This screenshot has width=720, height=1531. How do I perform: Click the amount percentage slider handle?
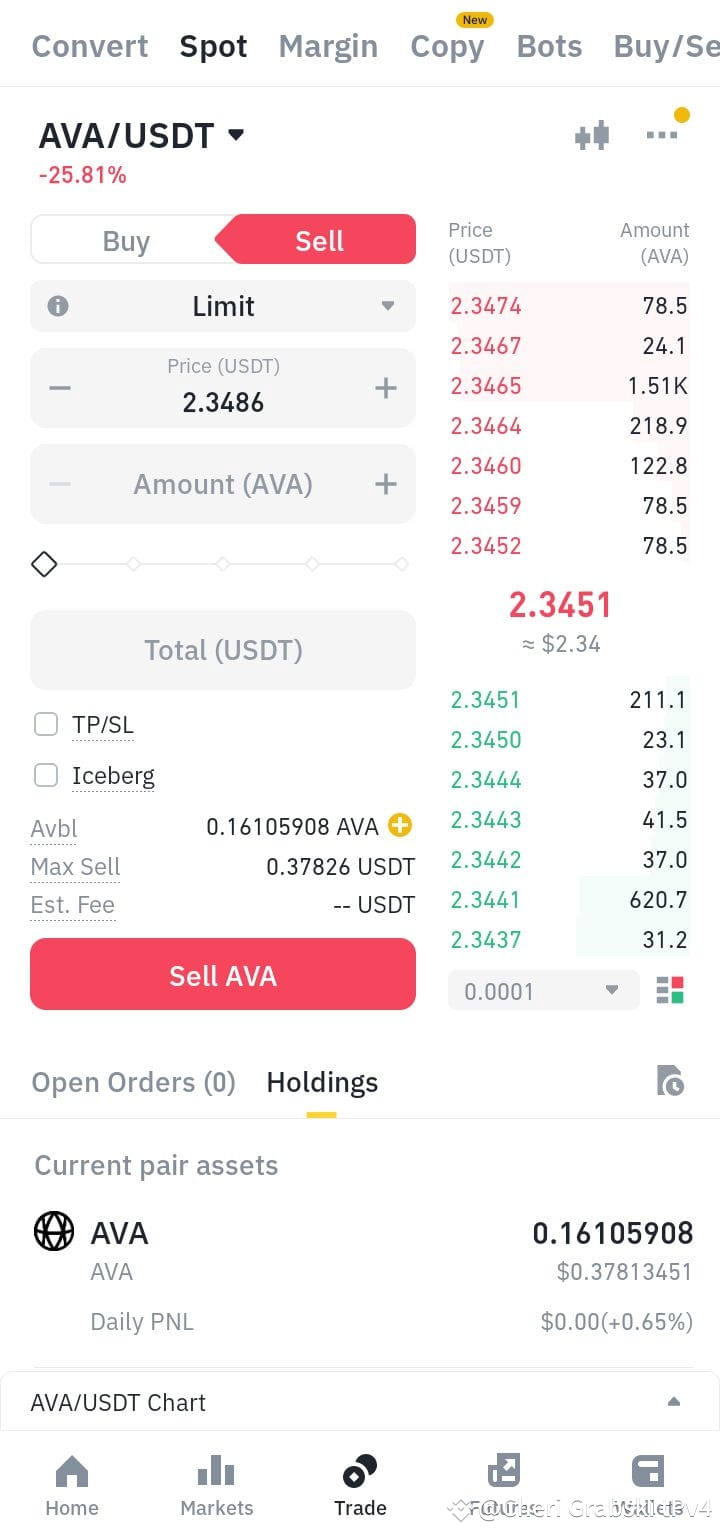44,564
